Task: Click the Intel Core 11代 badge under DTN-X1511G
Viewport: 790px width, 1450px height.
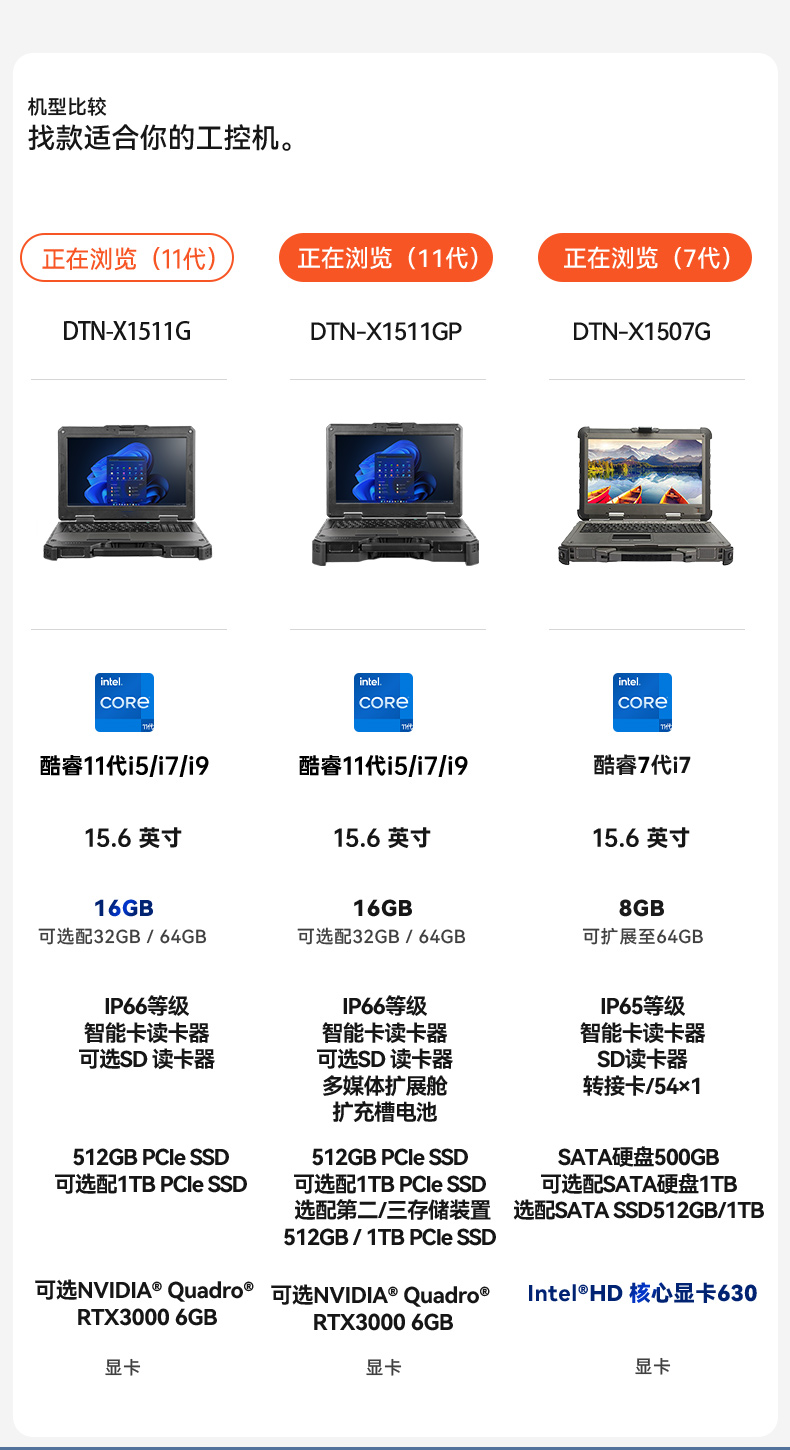Action: pyautogui.click(x=124, y=702)
